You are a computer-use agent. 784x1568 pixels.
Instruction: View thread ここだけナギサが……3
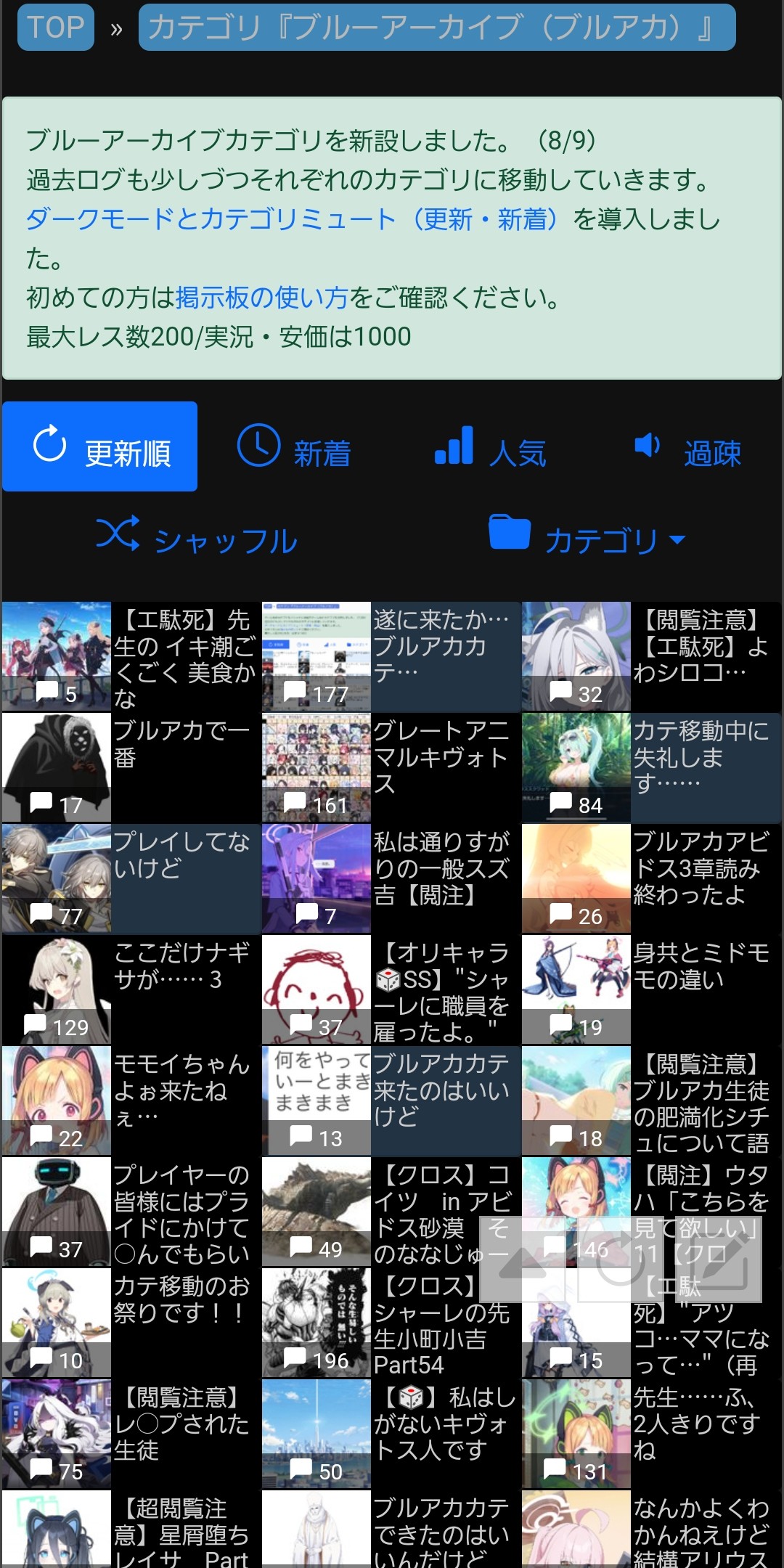tap(181, 965)
